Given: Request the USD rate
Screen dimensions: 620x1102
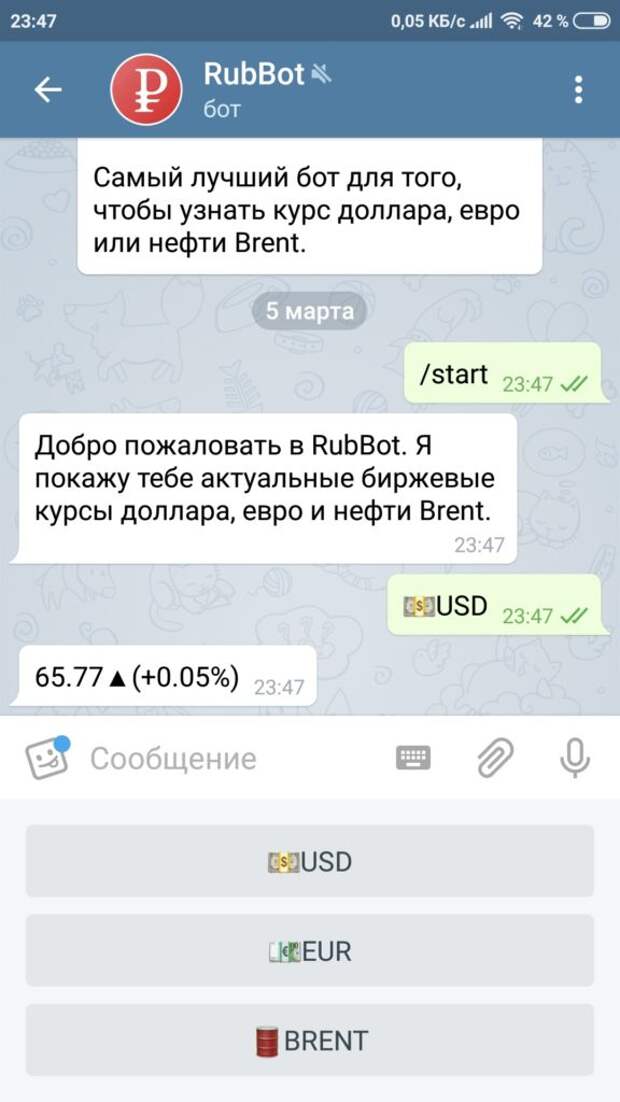Looking at the screenshot, I should 310,861.
